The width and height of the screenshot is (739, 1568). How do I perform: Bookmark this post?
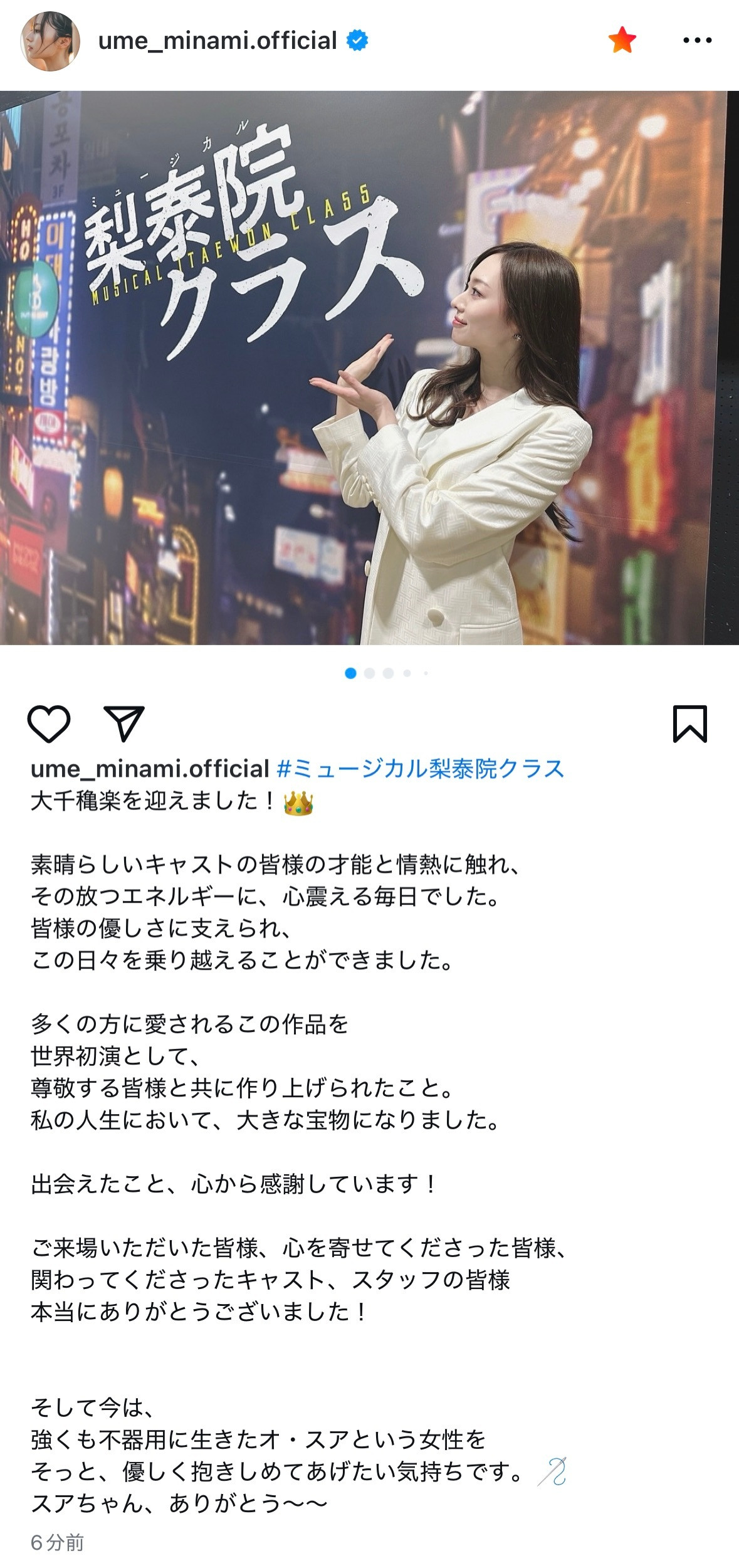coord(689,724)
